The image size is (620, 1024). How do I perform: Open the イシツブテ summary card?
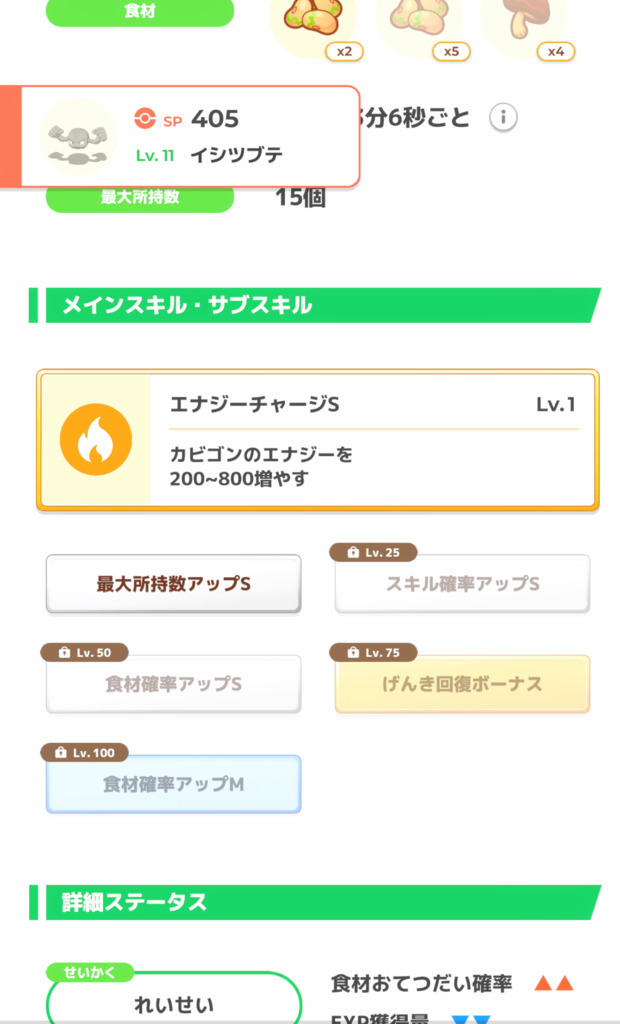pyautogui.click(x=190, y=136)
